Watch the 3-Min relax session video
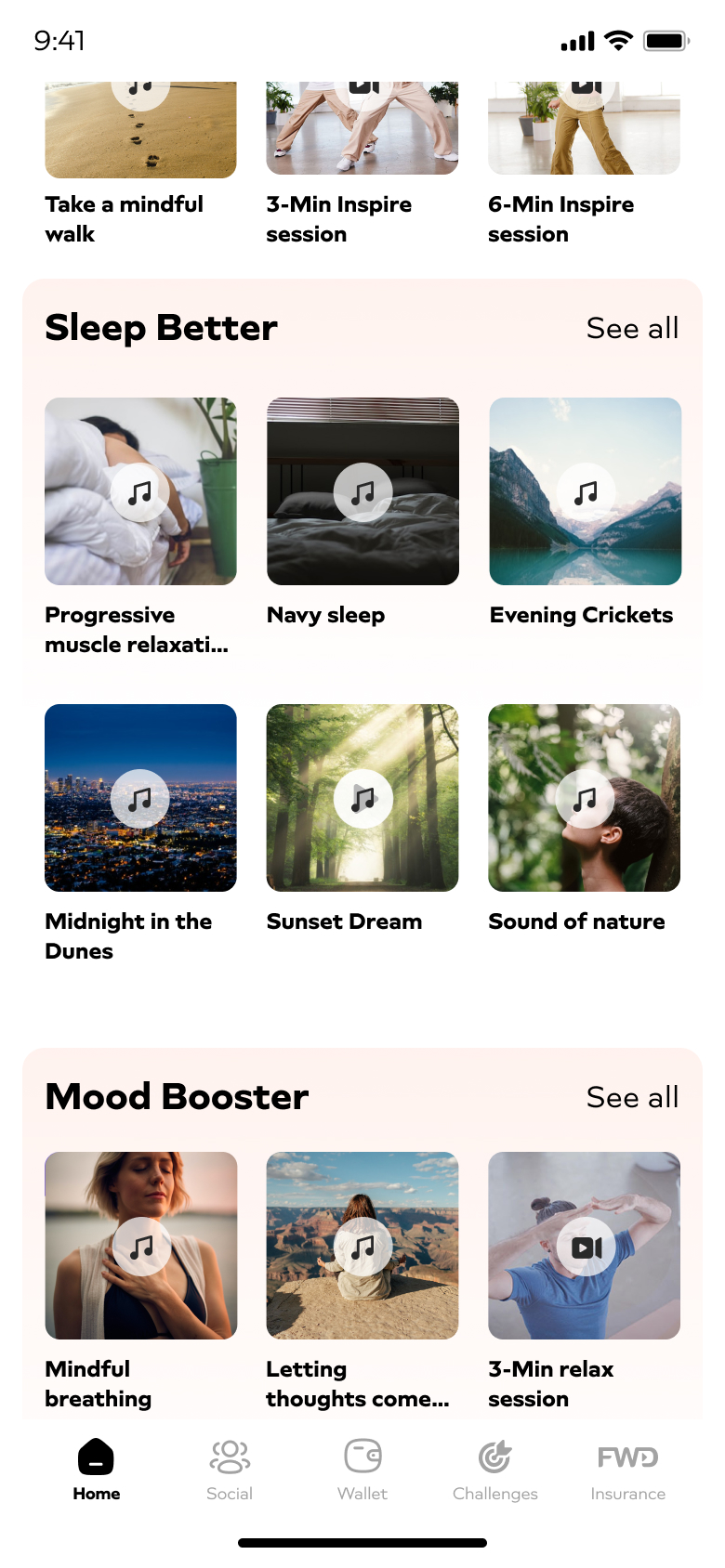Screen dimensions: 725x1568 [x=585, y=1246]
